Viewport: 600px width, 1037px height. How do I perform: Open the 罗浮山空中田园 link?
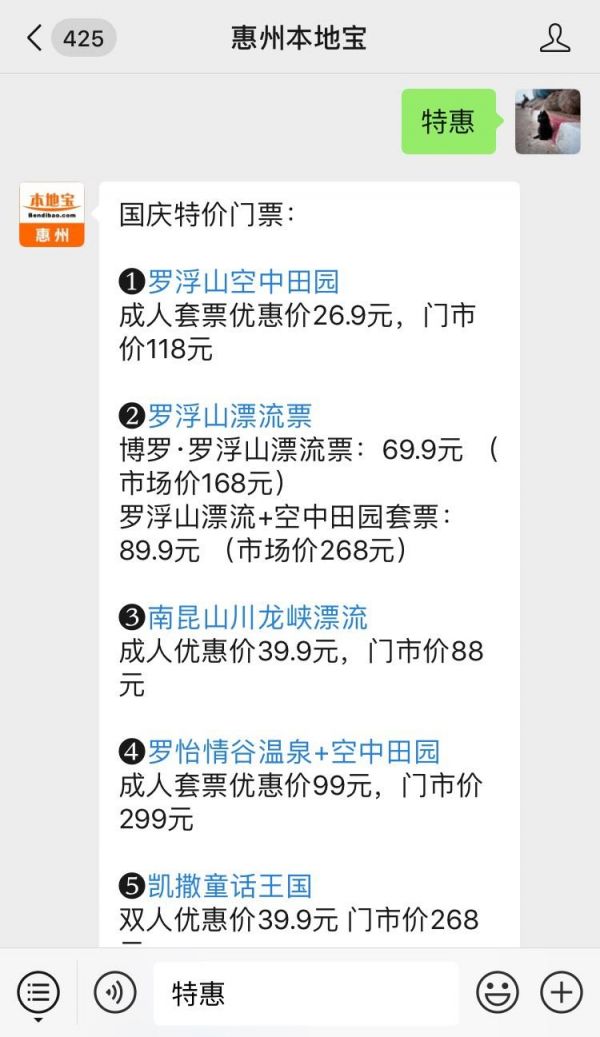pos(244,281)
